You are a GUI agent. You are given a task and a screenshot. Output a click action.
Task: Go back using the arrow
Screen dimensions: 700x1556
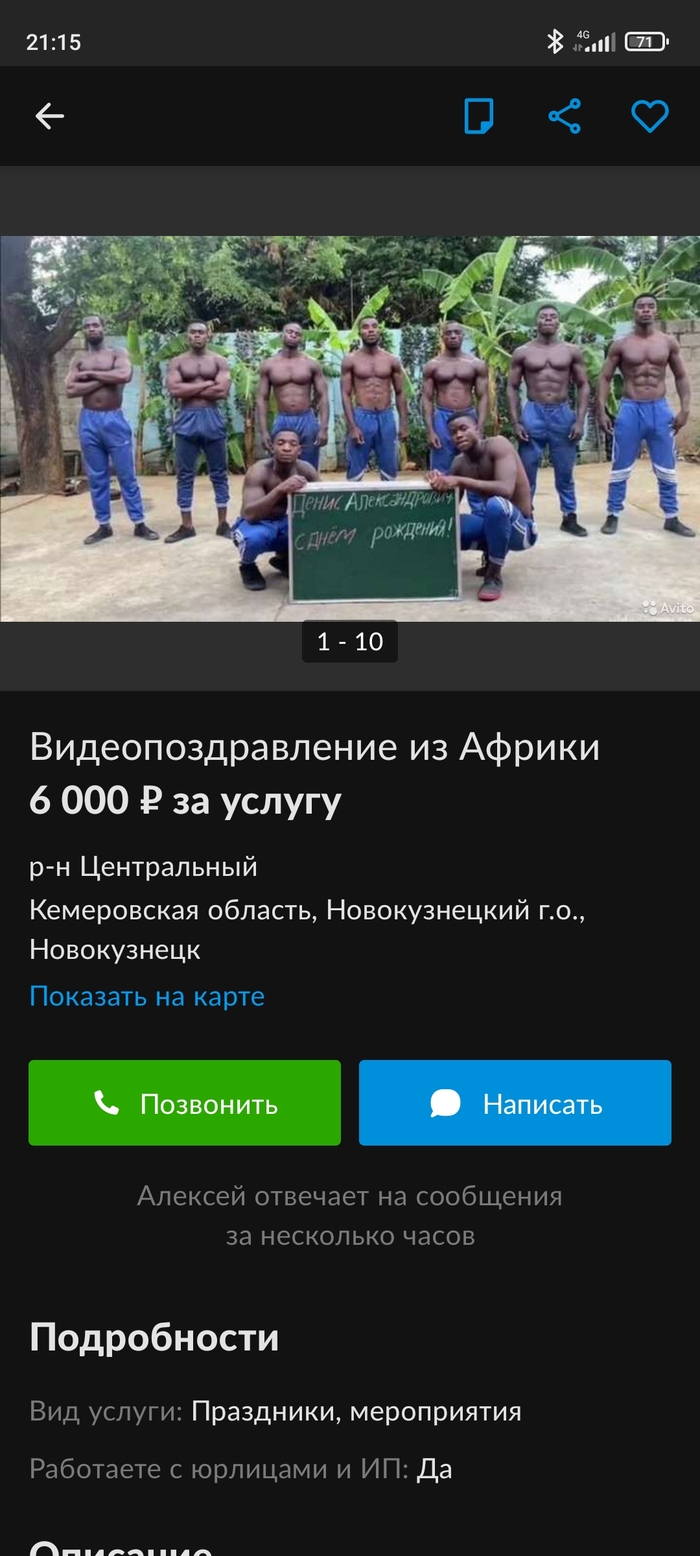(x=50, y=116)
